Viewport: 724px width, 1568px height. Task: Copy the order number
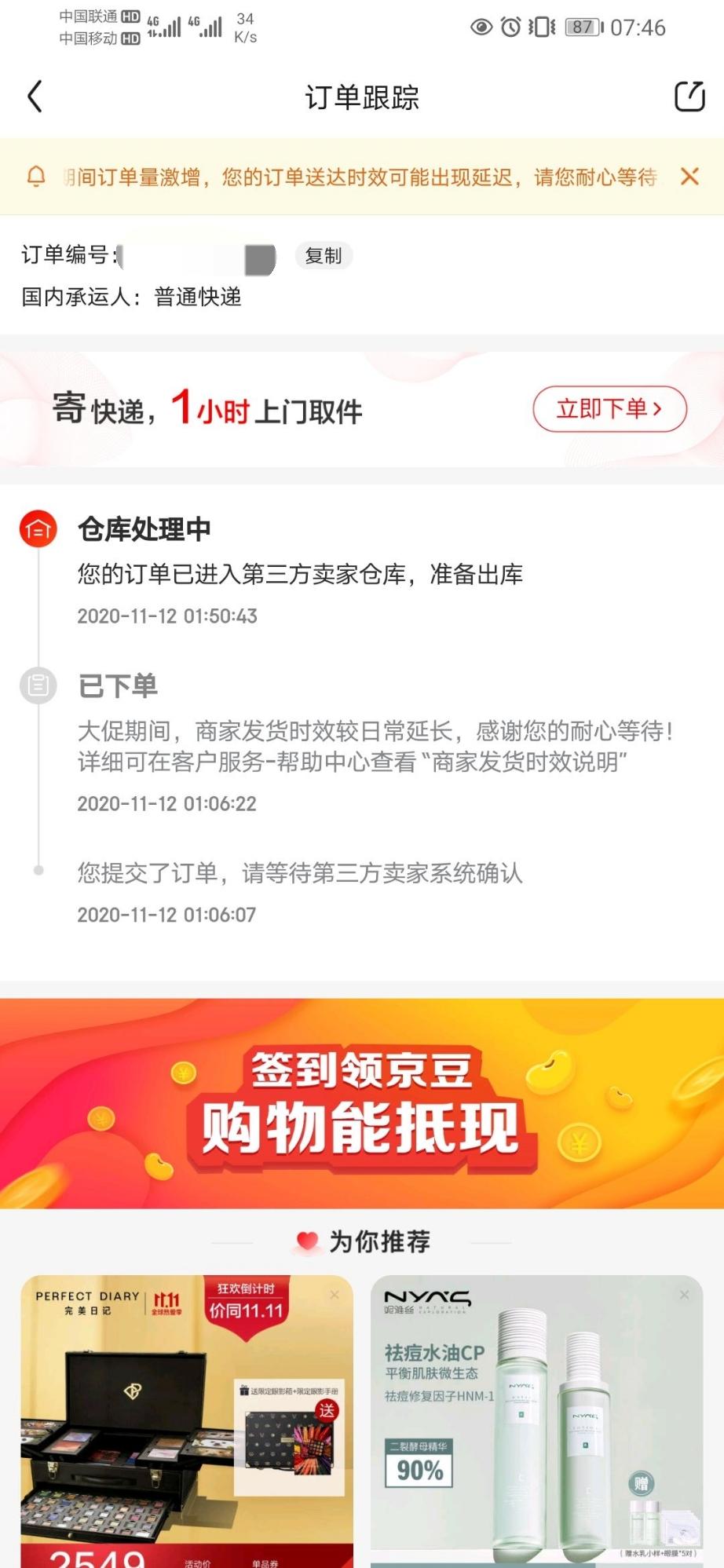(323, 256)
